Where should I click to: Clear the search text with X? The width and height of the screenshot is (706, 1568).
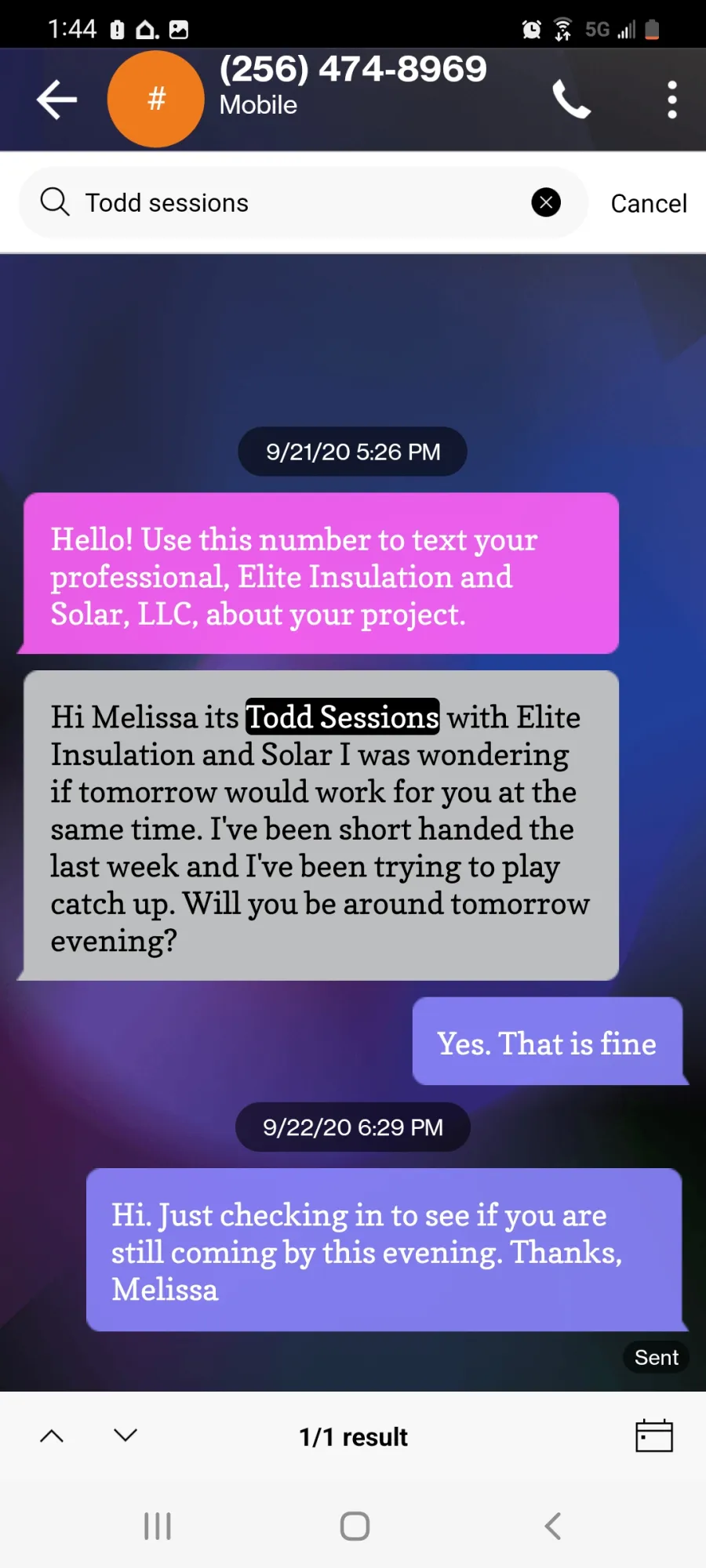coord(546,203)
